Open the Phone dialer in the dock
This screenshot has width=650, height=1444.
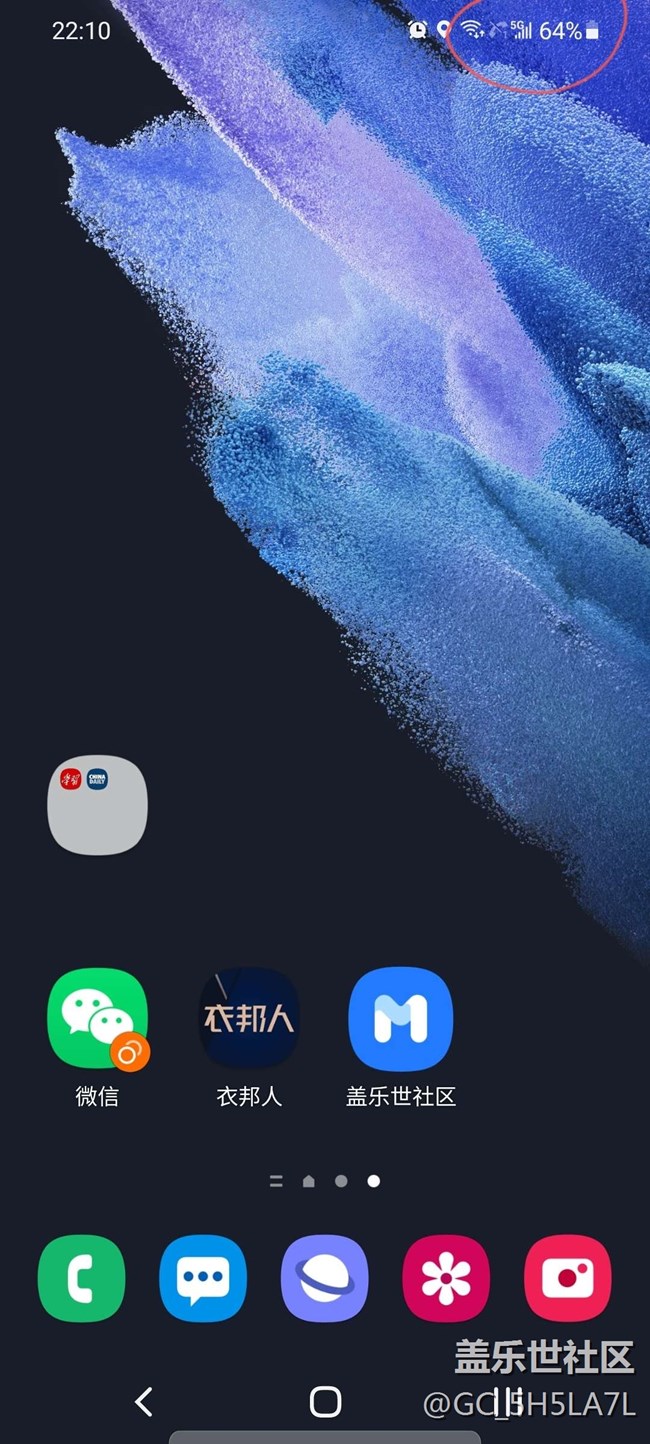pyautogui.click(x=81, y=1278)
